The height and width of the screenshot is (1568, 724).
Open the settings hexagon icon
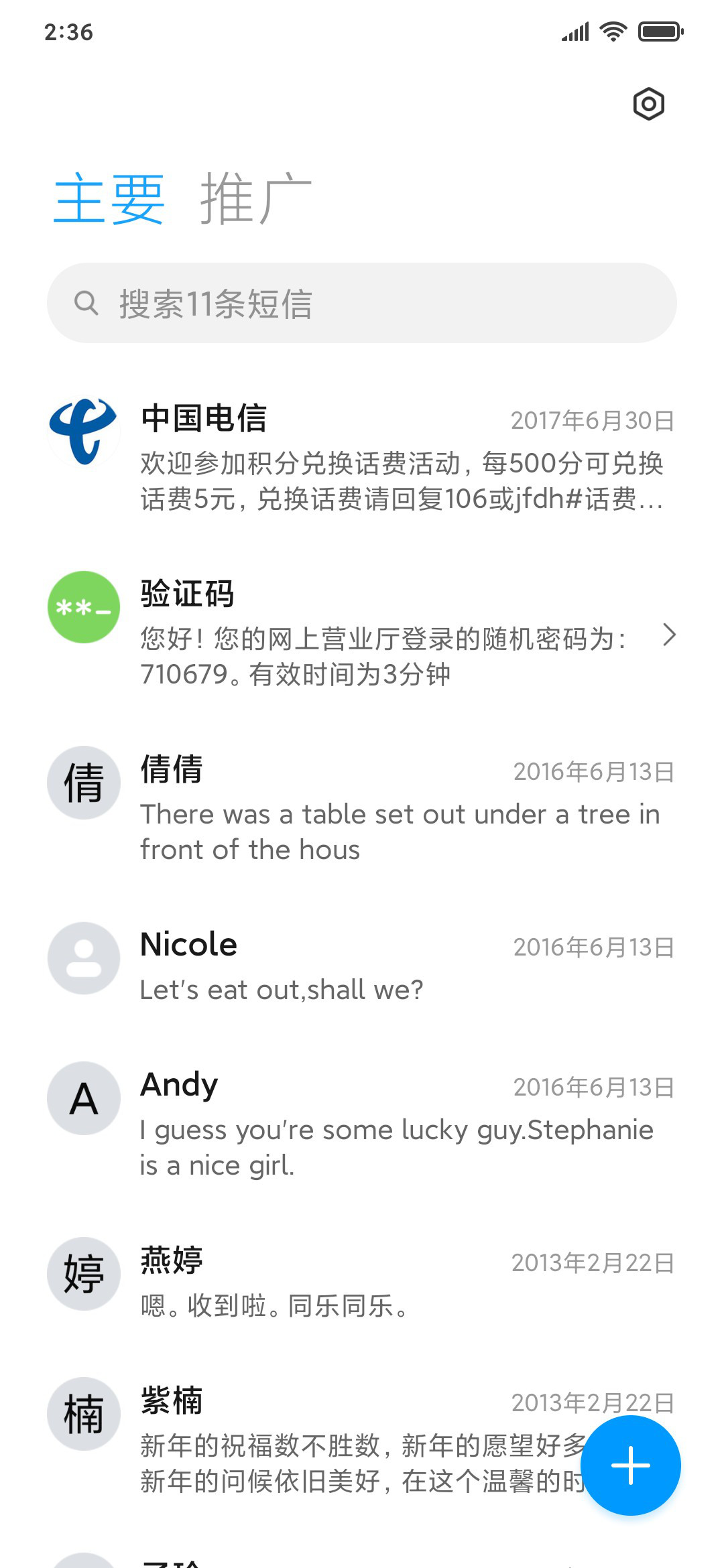pyautogui.click(x=648, y=104)
